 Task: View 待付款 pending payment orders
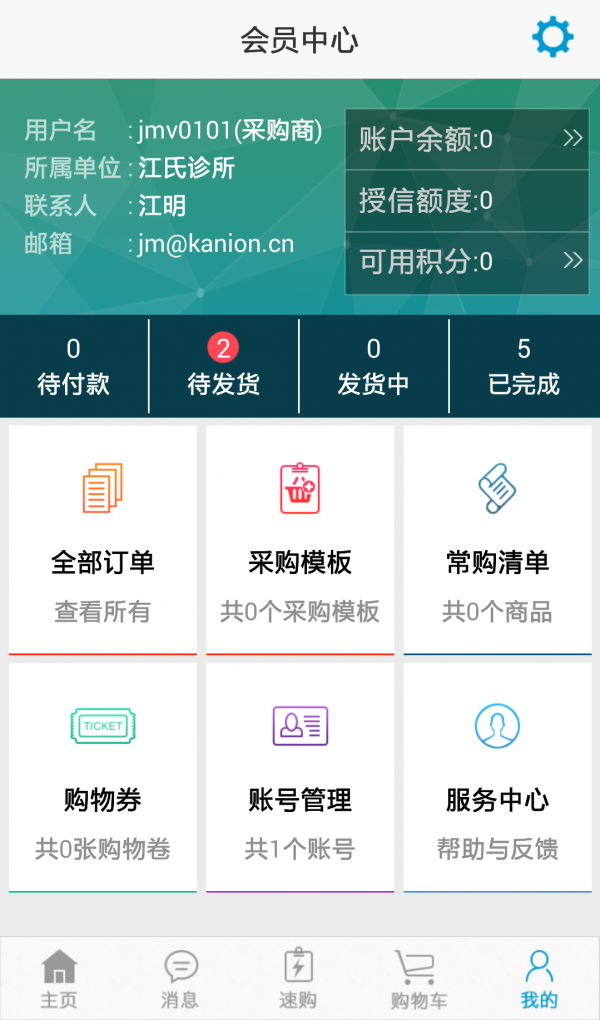tap(74, 366)
